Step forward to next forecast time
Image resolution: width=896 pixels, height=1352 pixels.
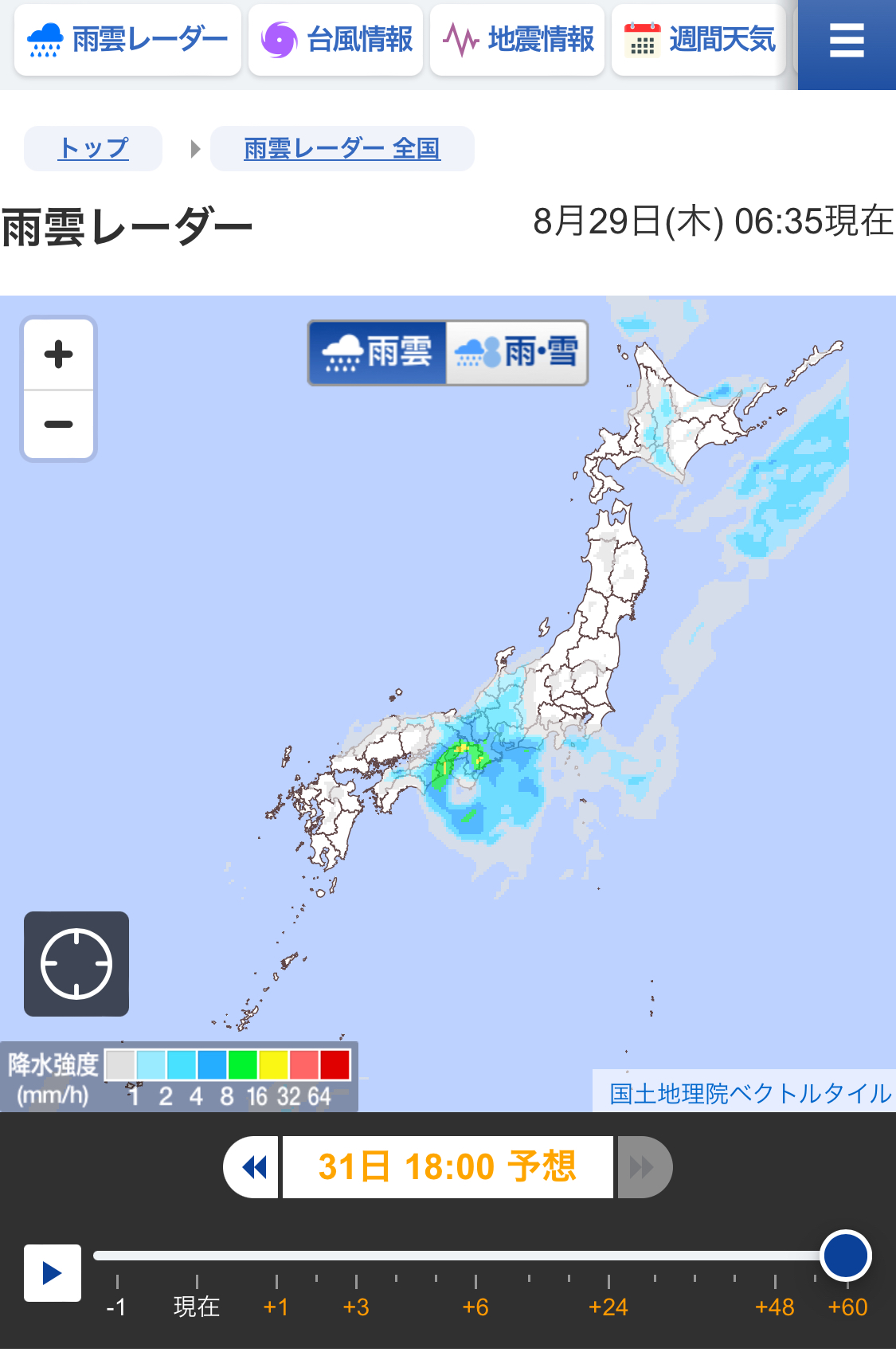[643, 1167]
